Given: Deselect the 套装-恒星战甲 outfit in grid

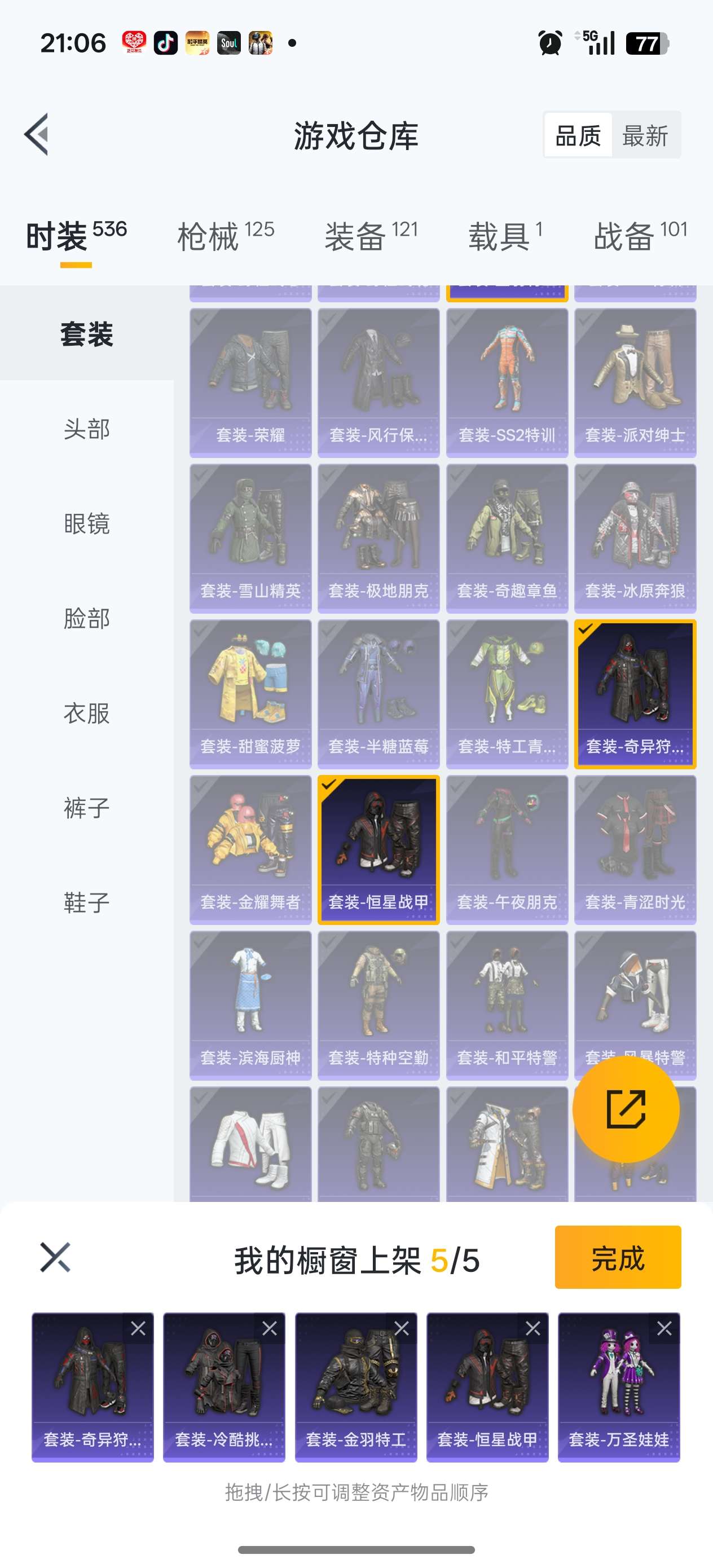Looking at the screenshot, I should [x=378, y=850].
